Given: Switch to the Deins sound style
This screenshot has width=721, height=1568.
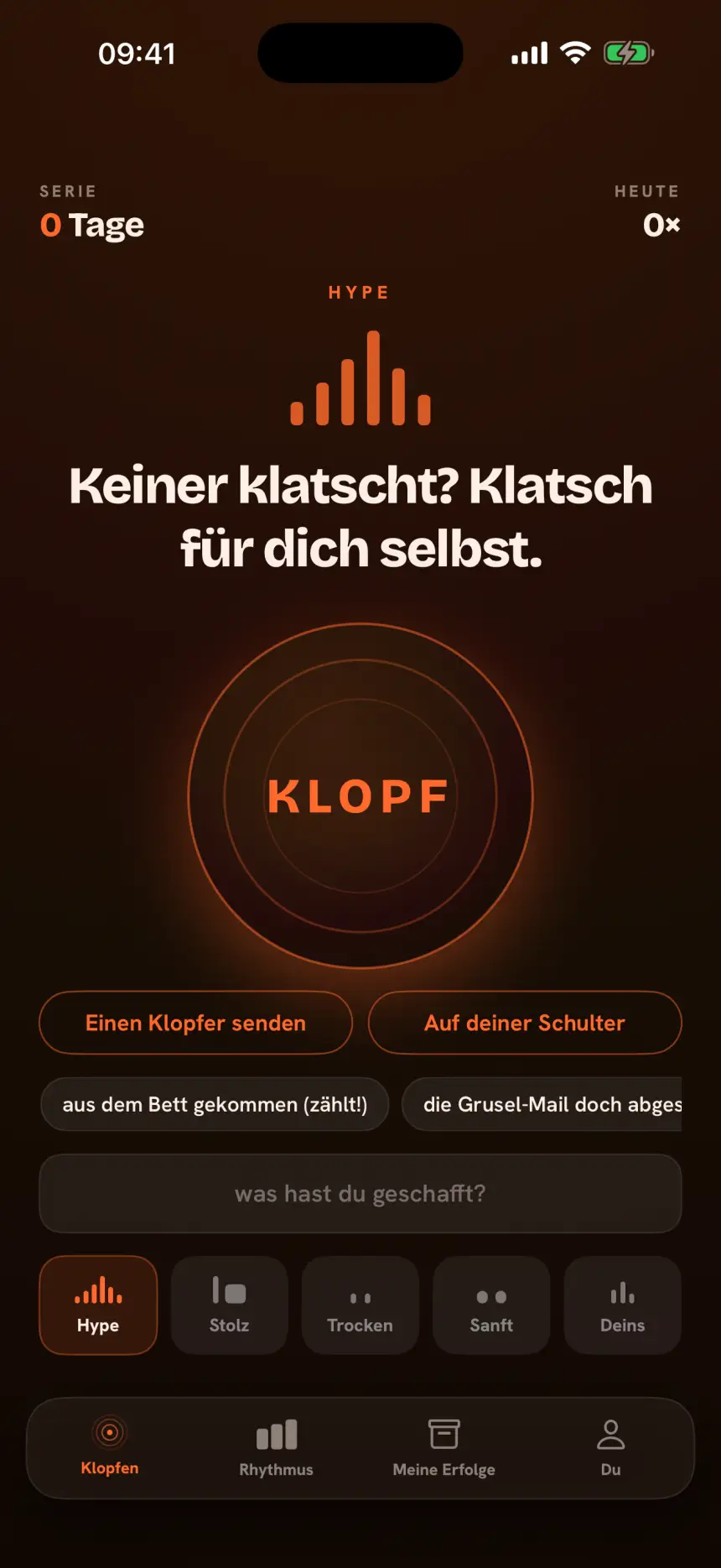Looking at the screenshot, I should 622,1305.
